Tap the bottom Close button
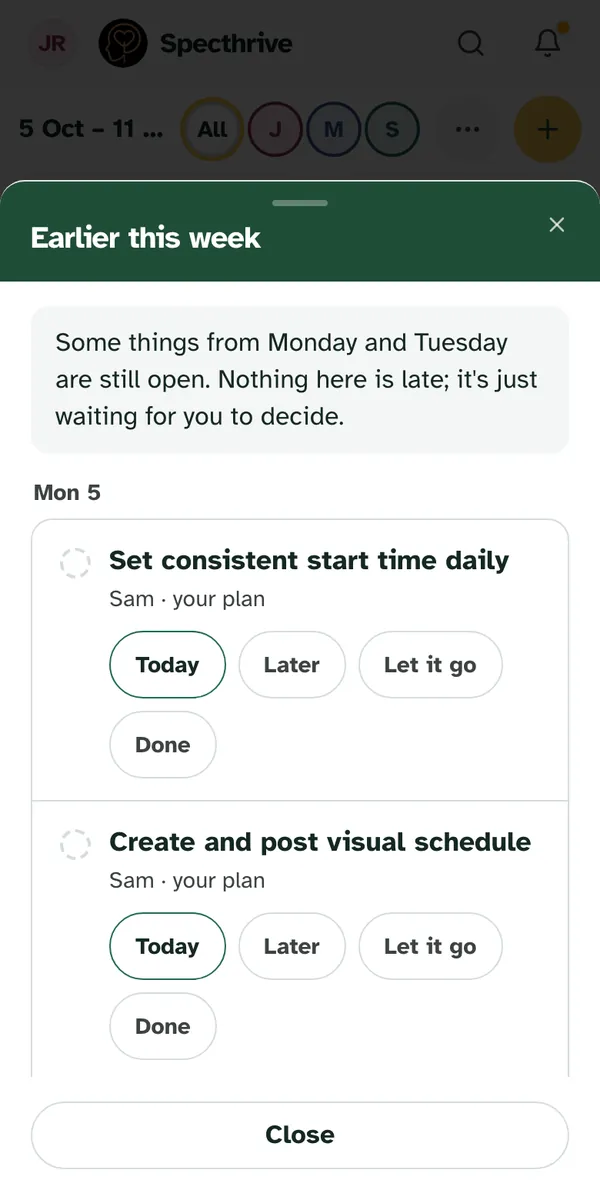The width and height of the screenshot is (600, 1200). point(300,1135)
